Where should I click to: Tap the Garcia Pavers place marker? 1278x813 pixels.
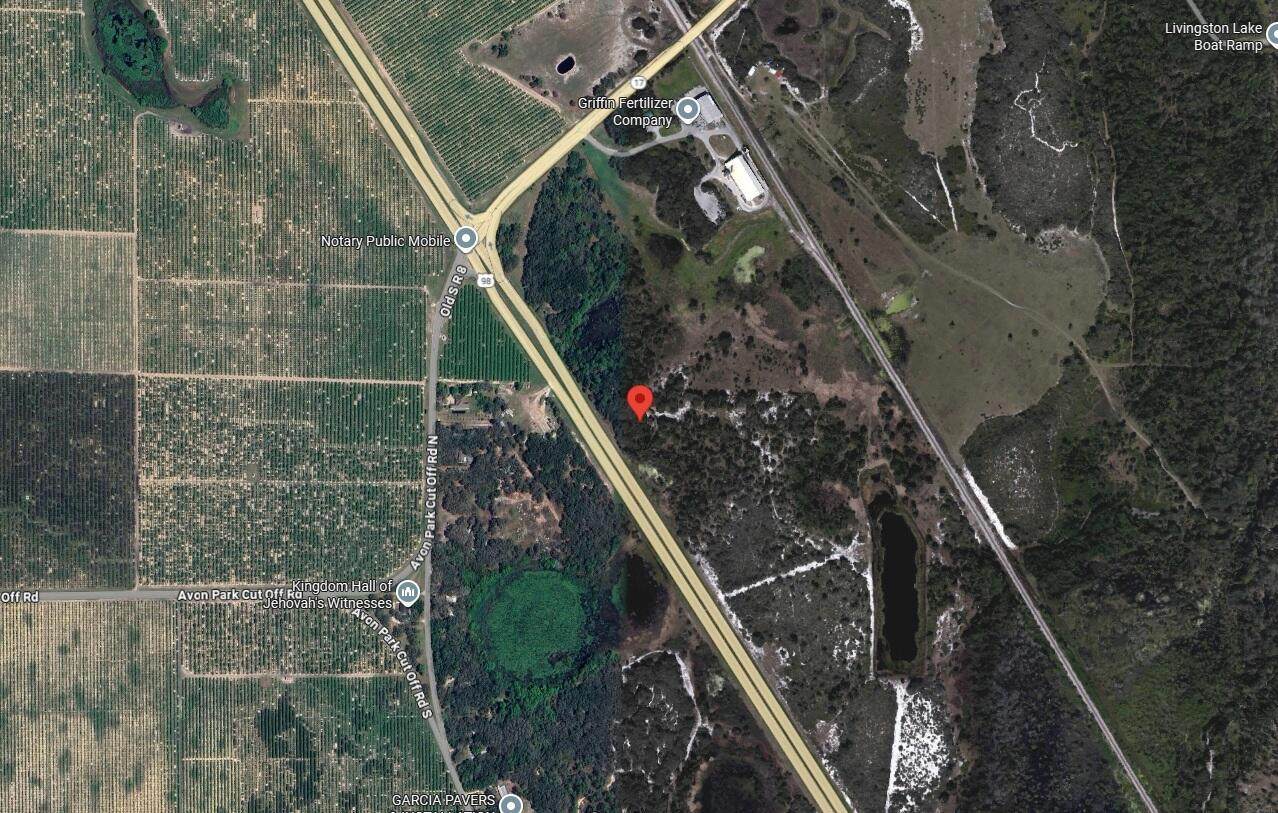tap(511, 803)
